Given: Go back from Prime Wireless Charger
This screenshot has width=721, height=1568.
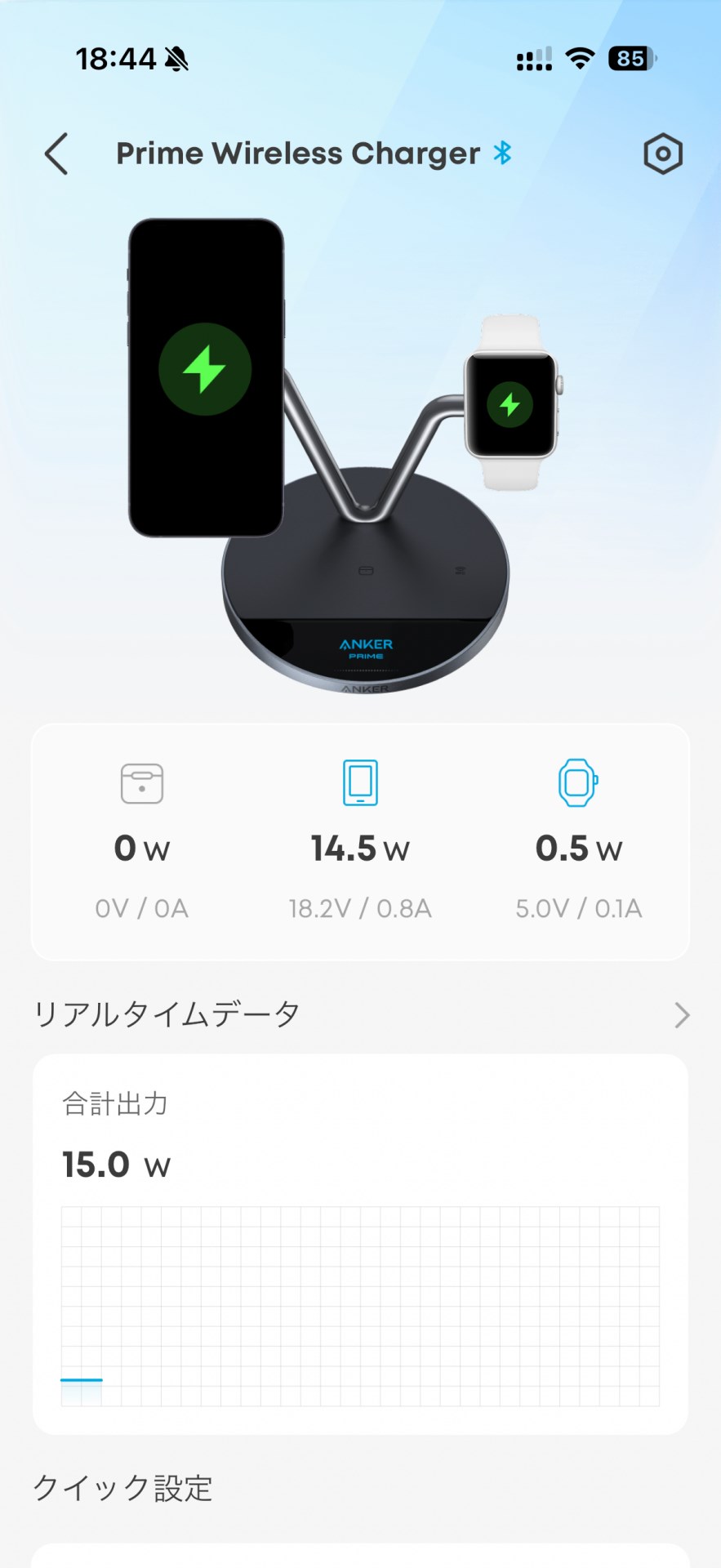Looking at the screenshot, I should coord(56,154).
